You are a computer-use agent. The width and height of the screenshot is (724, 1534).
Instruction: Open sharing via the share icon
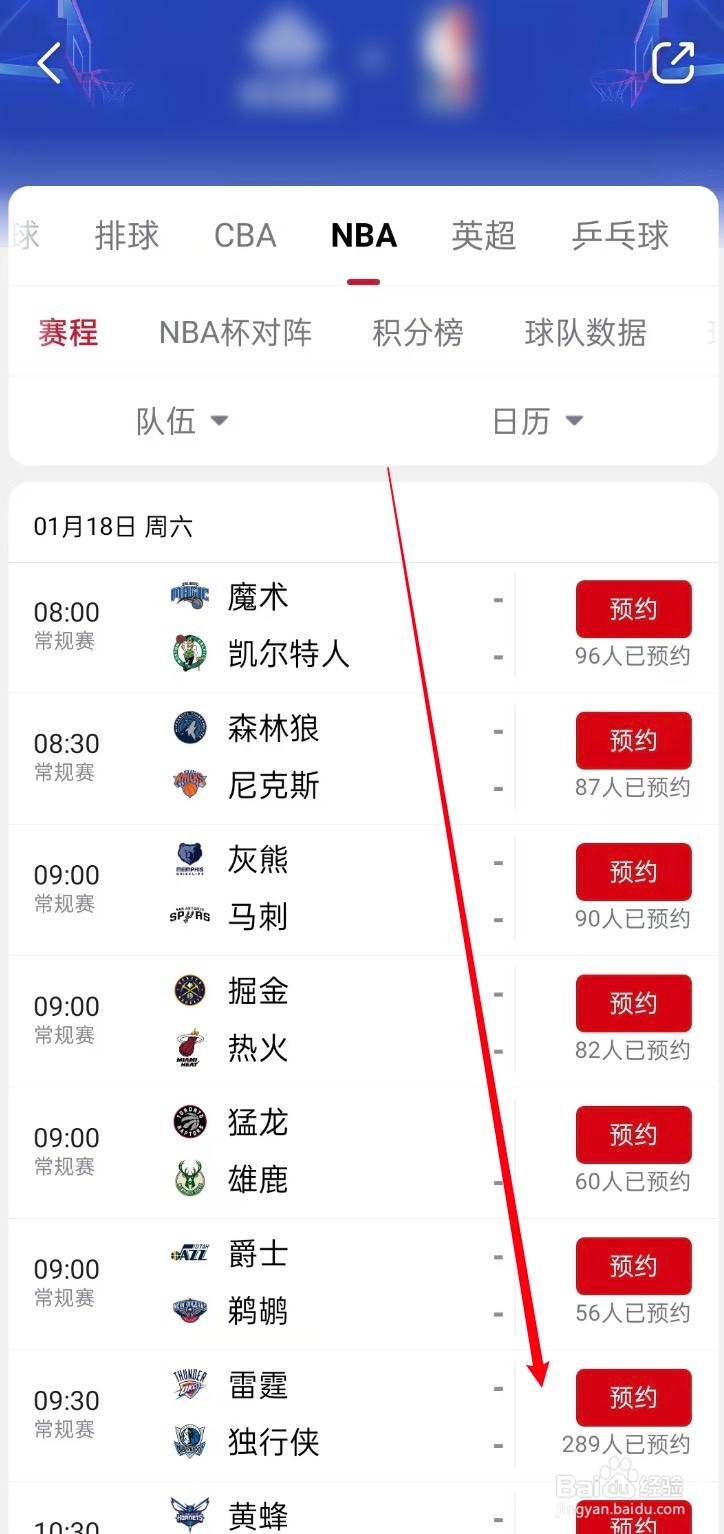pyautogui.click(x=675, y=60)
